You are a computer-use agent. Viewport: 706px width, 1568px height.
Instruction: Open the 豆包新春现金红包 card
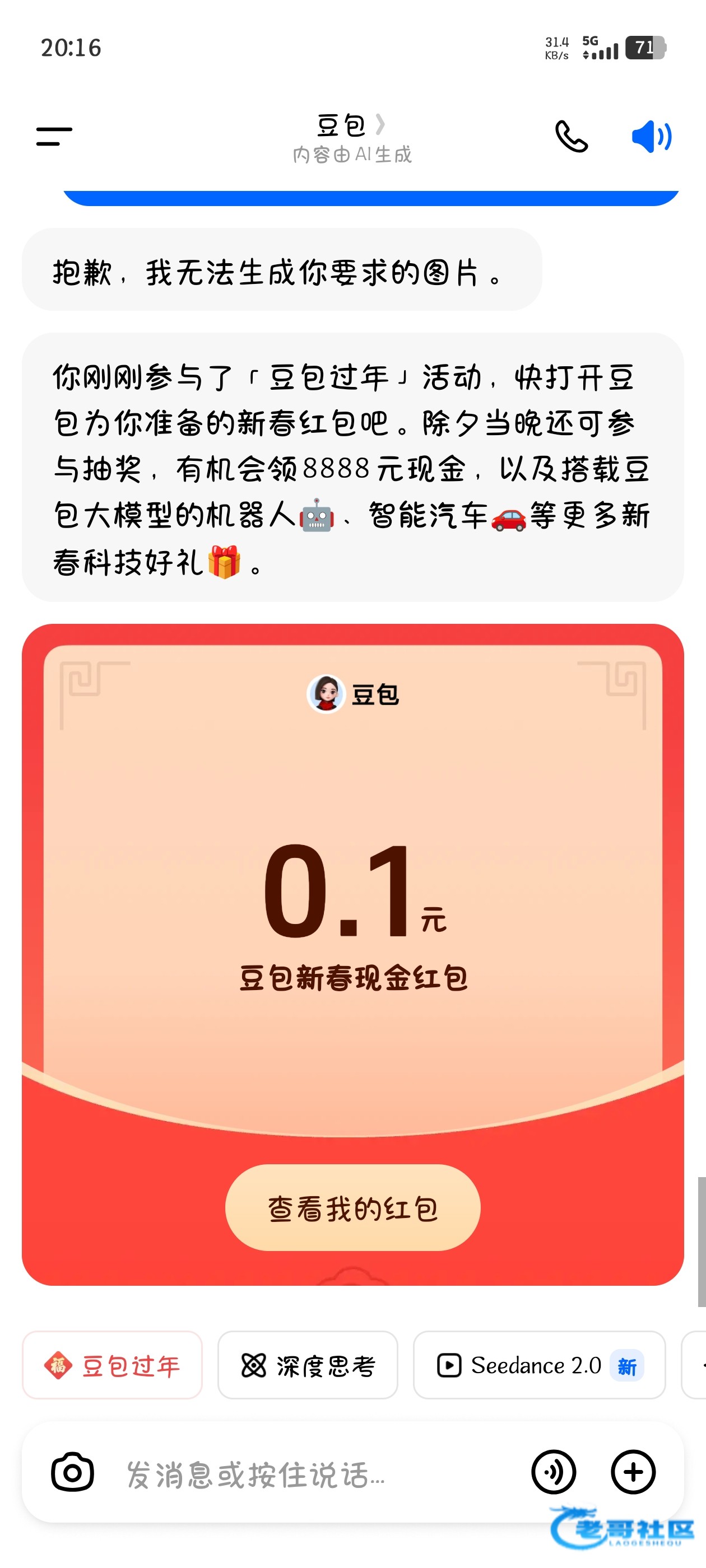click(x=352, y=901)
